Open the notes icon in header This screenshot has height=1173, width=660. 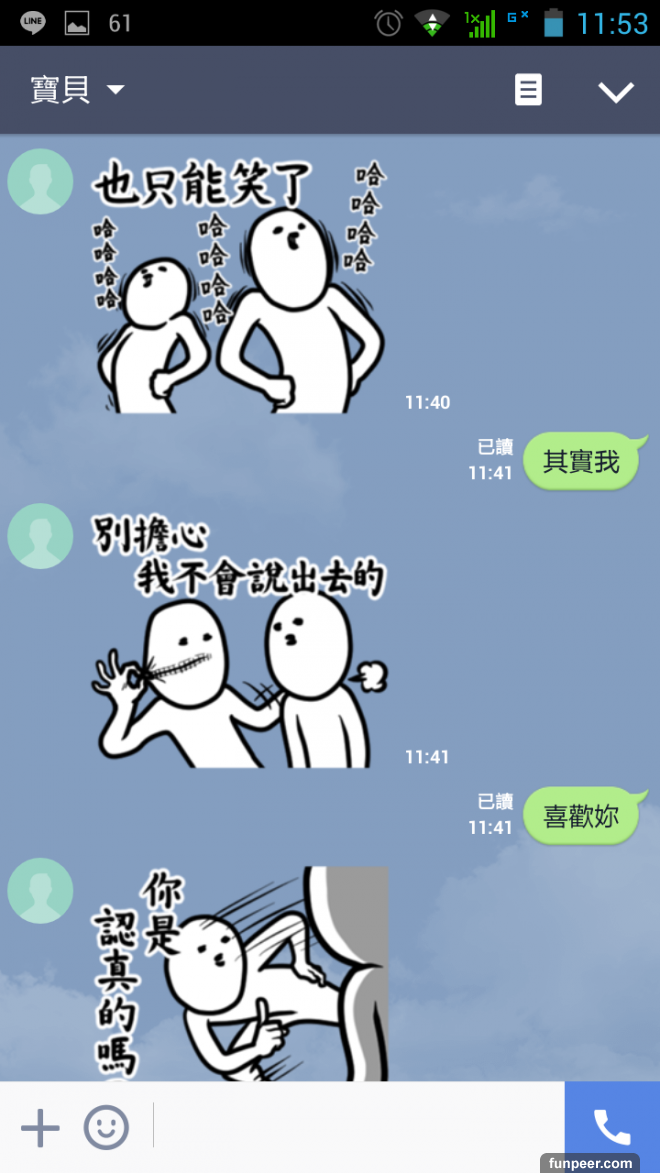pyautogui.click(x=528, y=90)
